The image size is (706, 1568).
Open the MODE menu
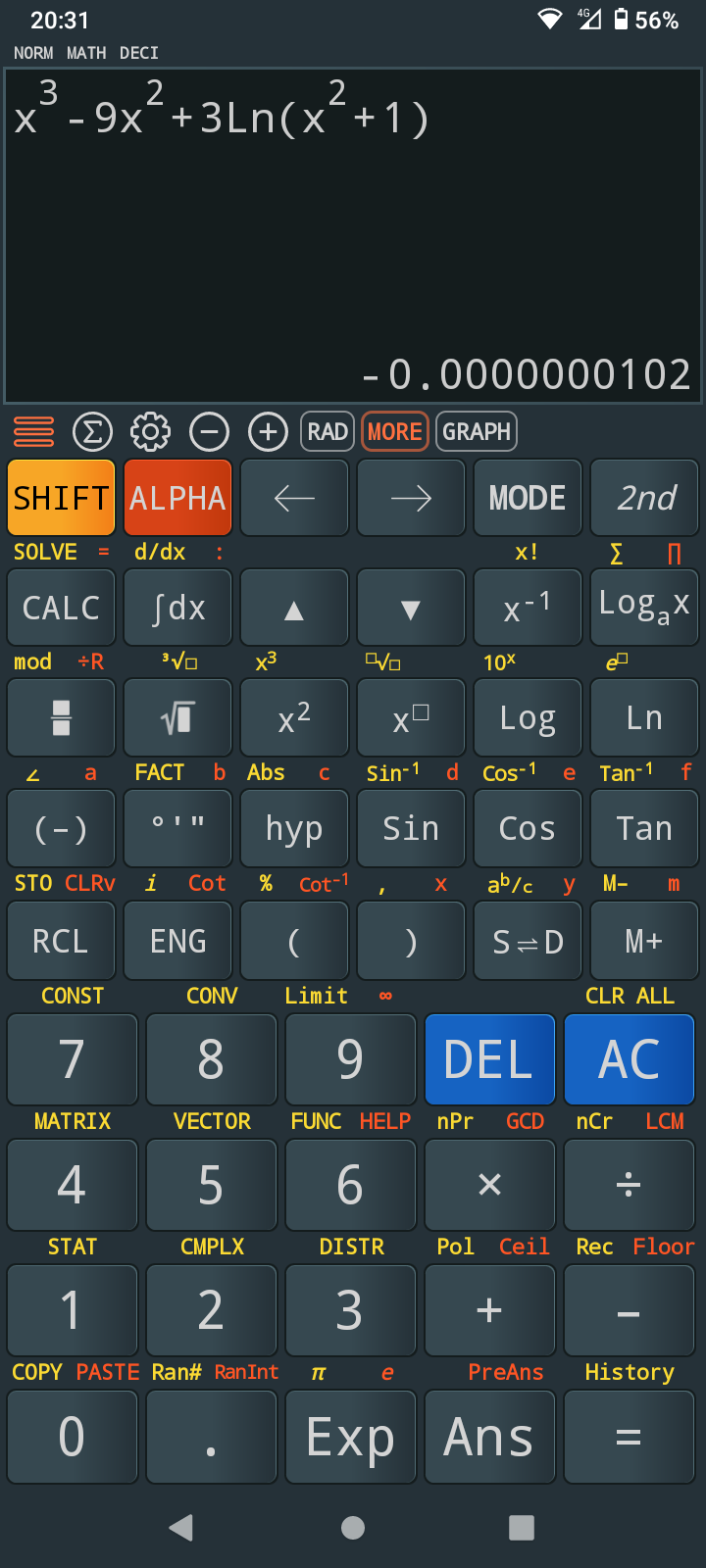(528, 498)
